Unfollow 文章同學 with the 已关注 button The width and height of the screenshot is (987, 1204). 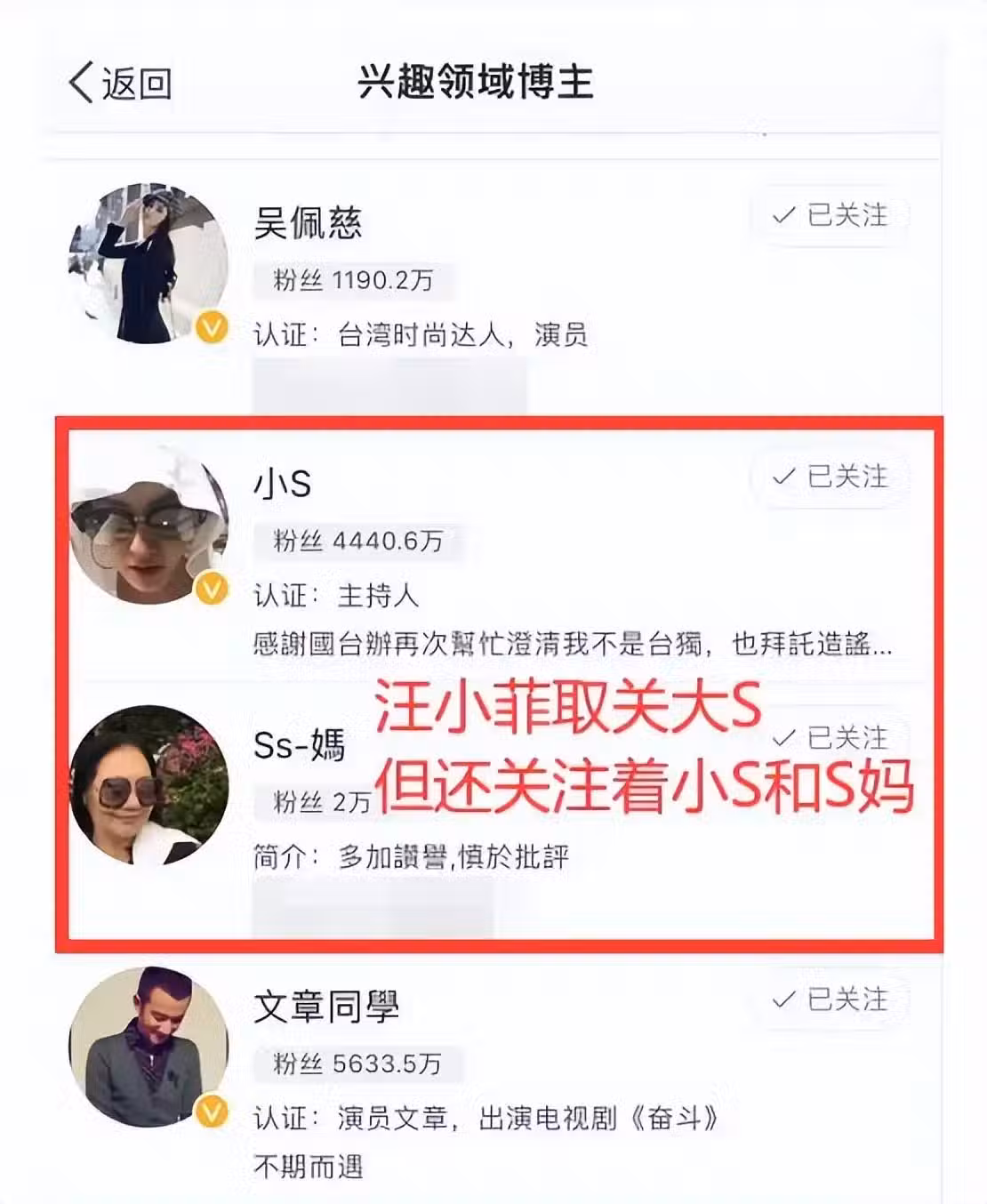point(830,999)
